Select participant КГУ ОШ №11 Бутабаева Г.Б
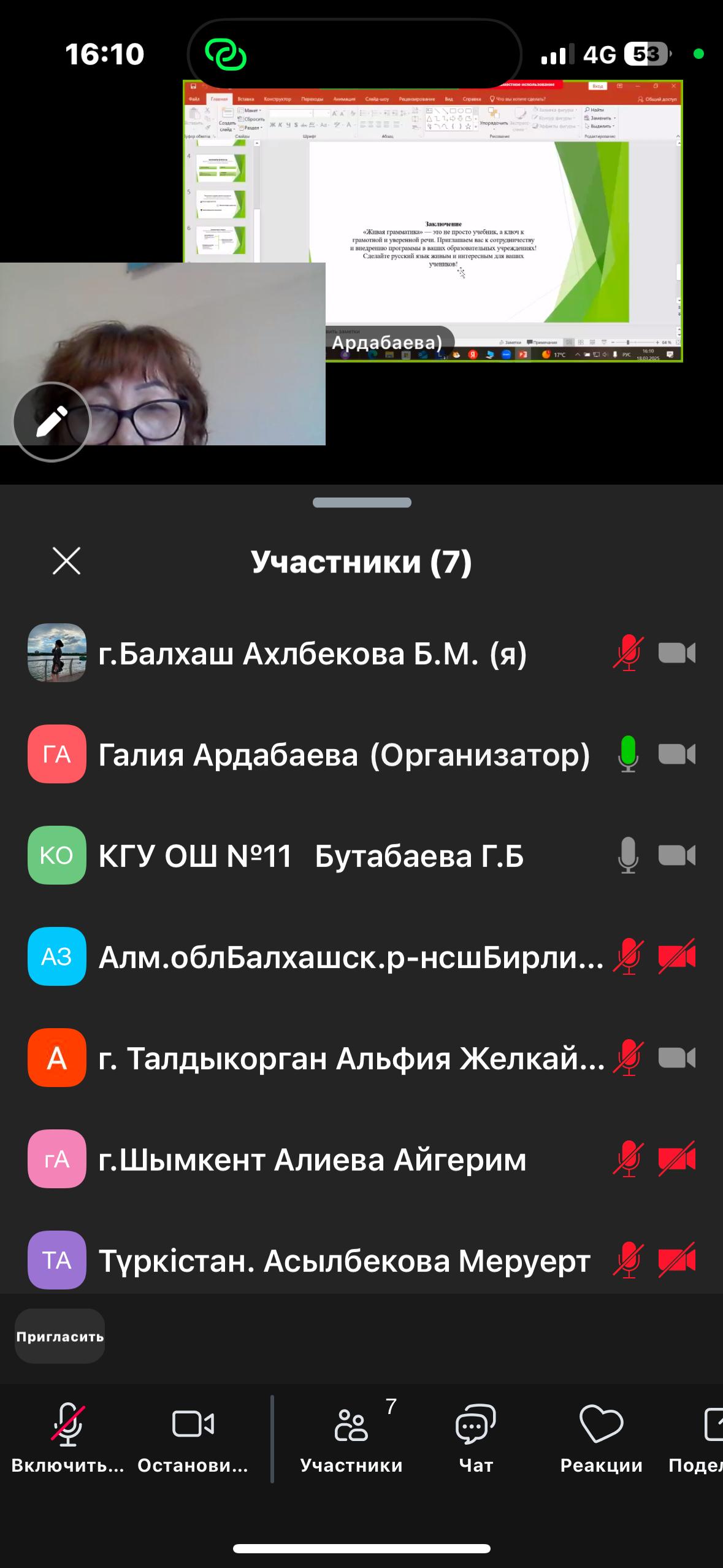Viewport: 723px width, 1568px height. (x=311, y=856)
